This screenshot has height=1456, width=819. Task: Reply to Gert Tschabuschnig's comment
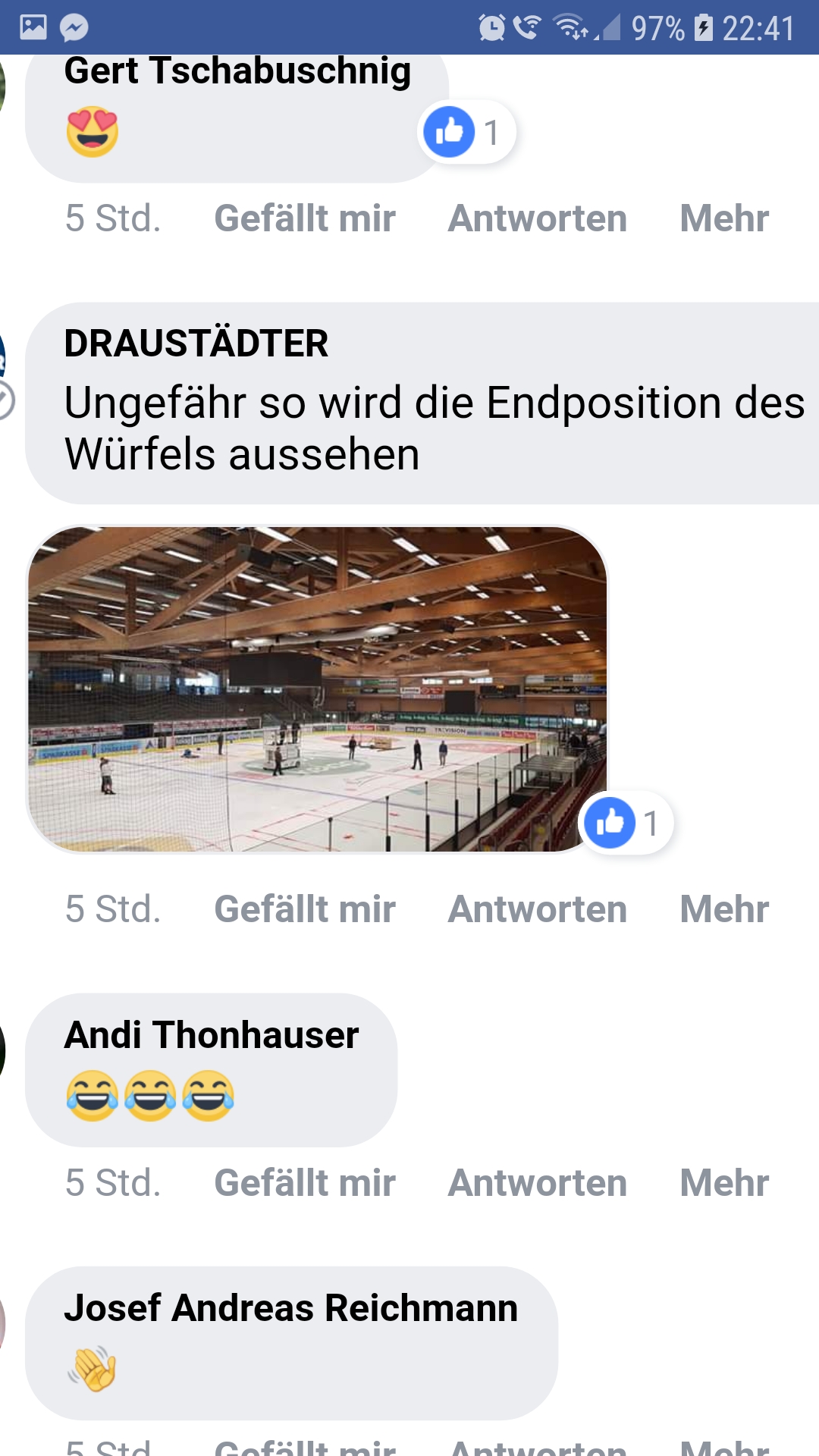click(x=537, y=218)
